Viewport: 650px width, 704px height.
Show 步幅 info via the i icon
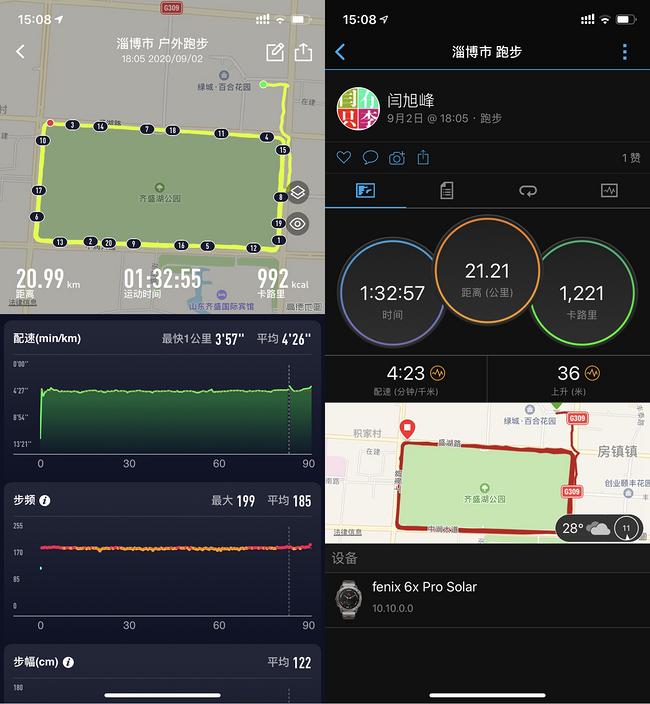pos(68,662)
